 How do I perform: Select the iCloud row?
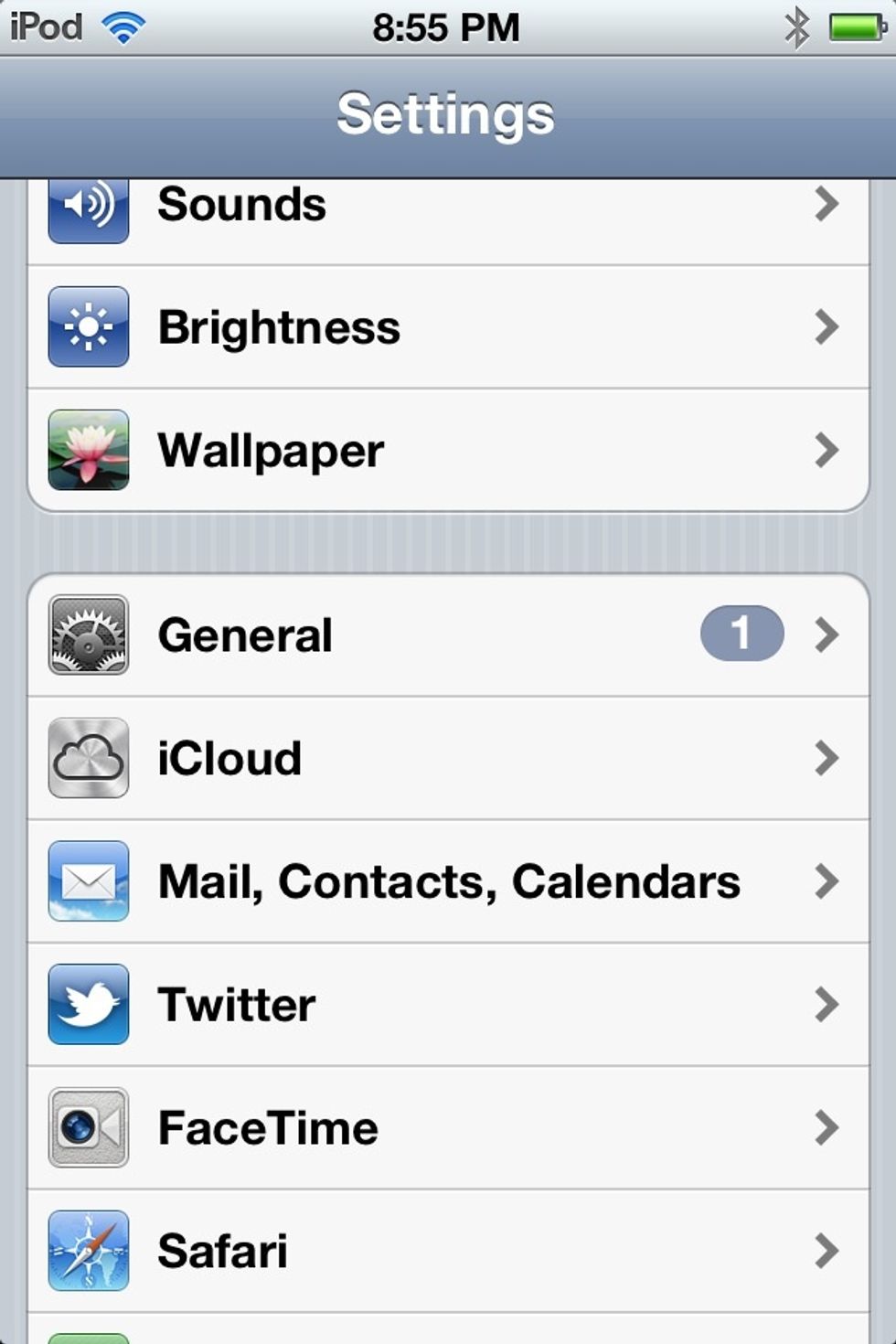pyautogui.click(x=448, y=759)
